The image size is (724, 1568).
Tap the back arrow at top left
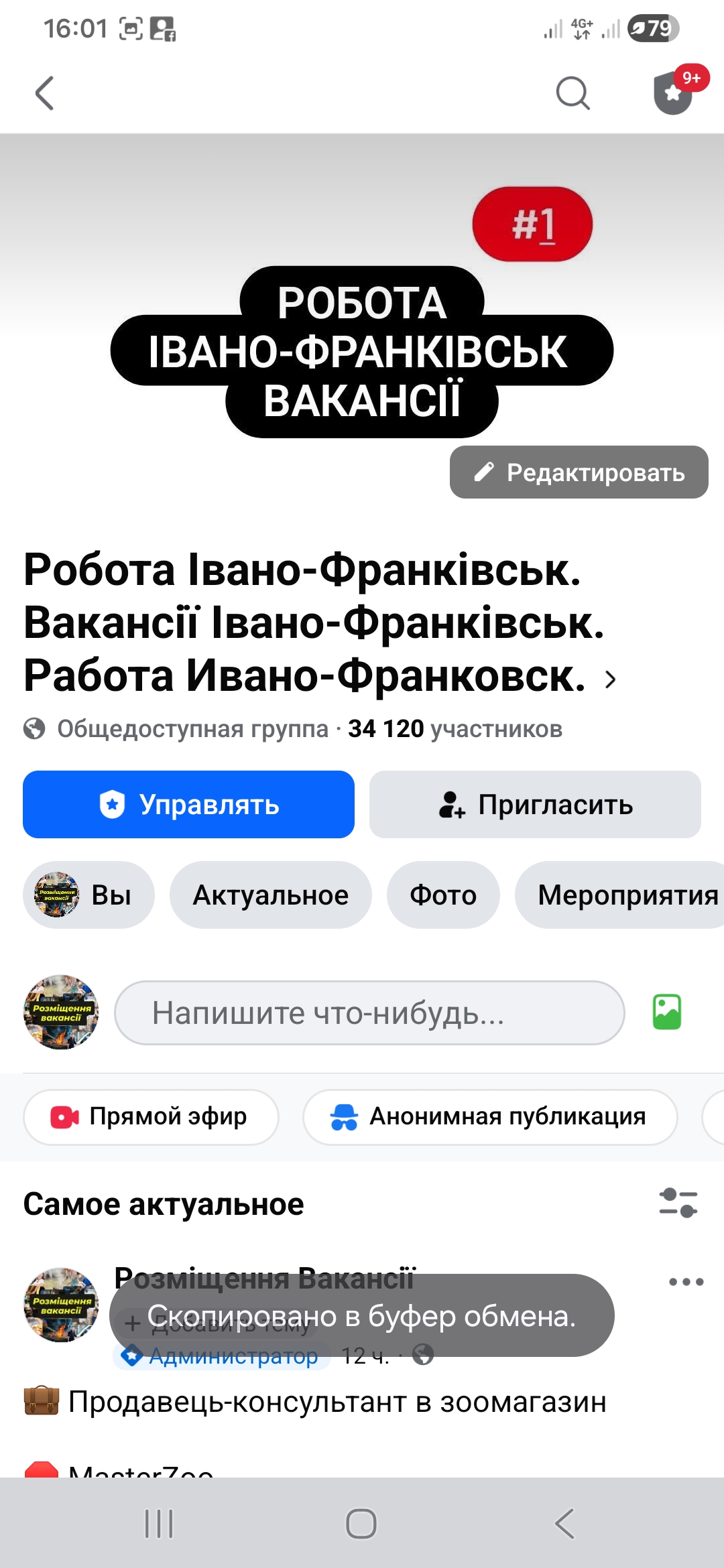43,94
